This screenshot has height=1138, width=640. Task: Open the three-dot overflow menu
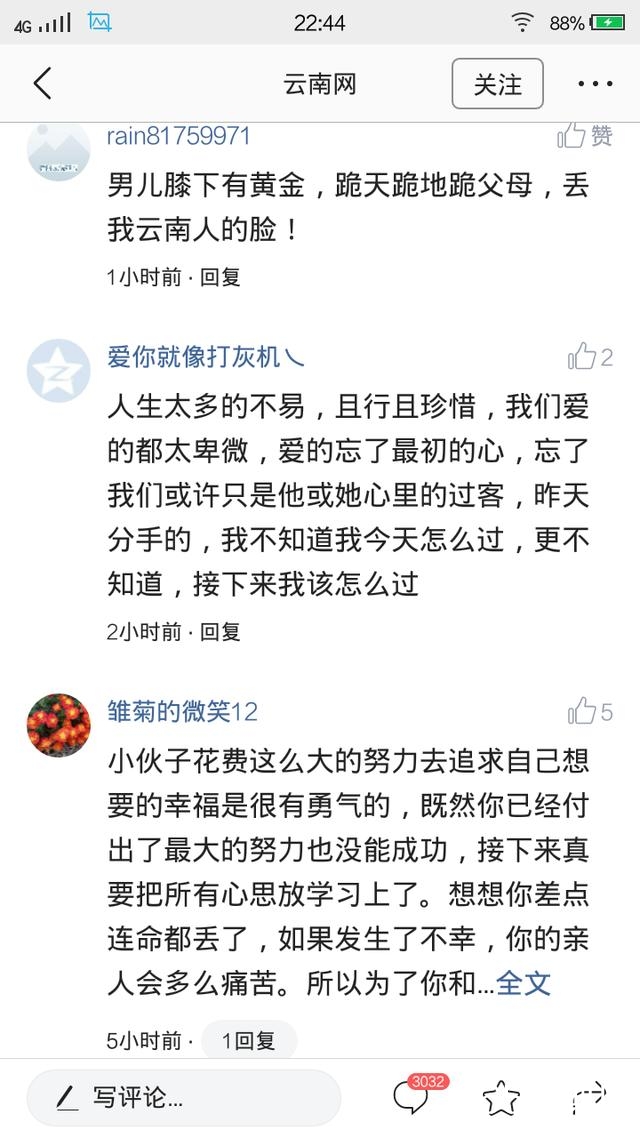[x=594, y=84]
